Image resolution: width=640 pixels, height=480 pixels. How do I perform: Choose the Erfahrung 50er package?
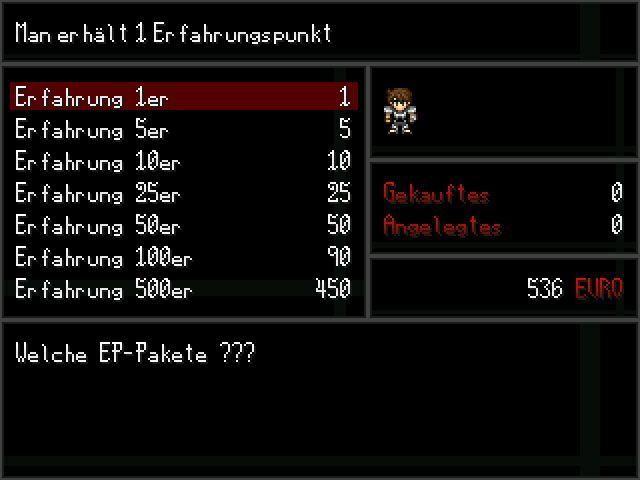pos(183,225)
